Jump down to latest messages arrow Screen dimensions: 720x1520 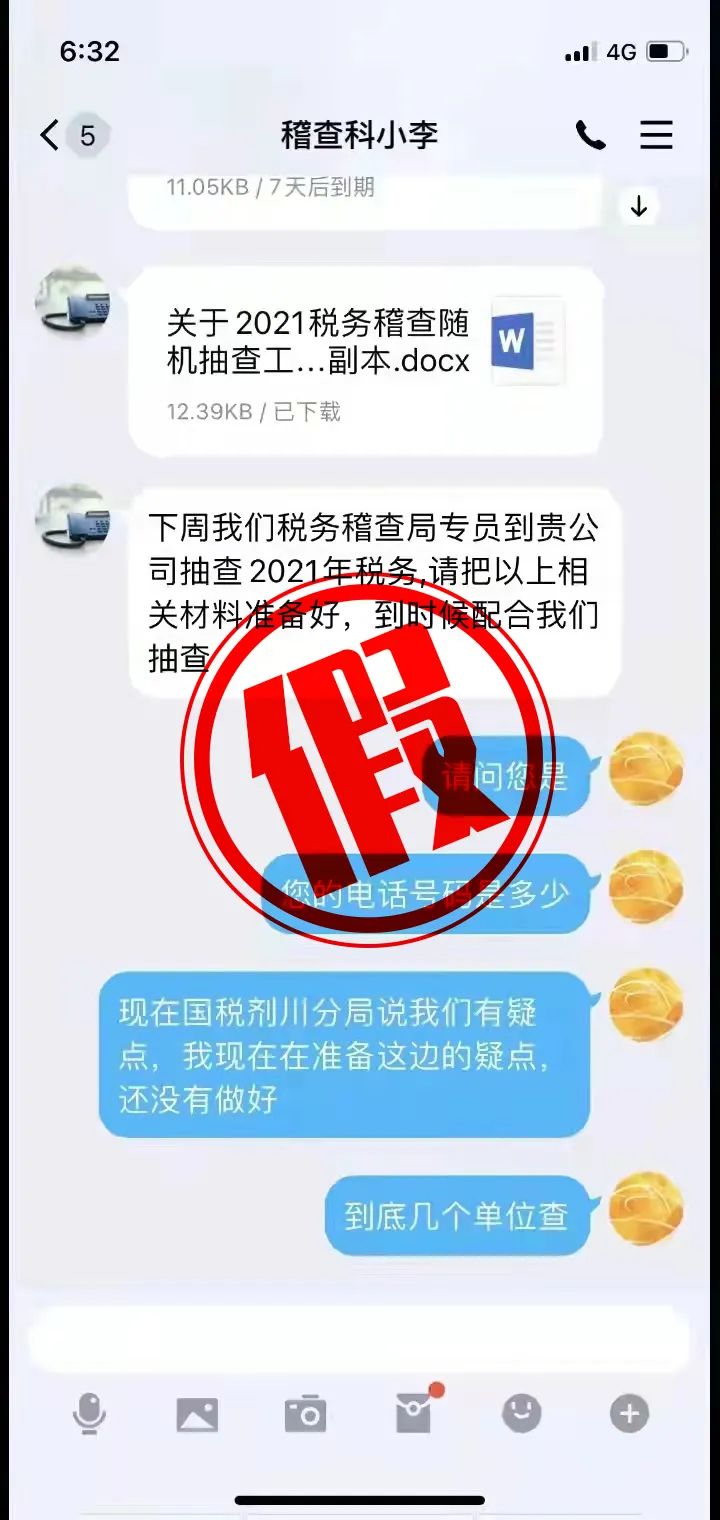pos(639,207)
